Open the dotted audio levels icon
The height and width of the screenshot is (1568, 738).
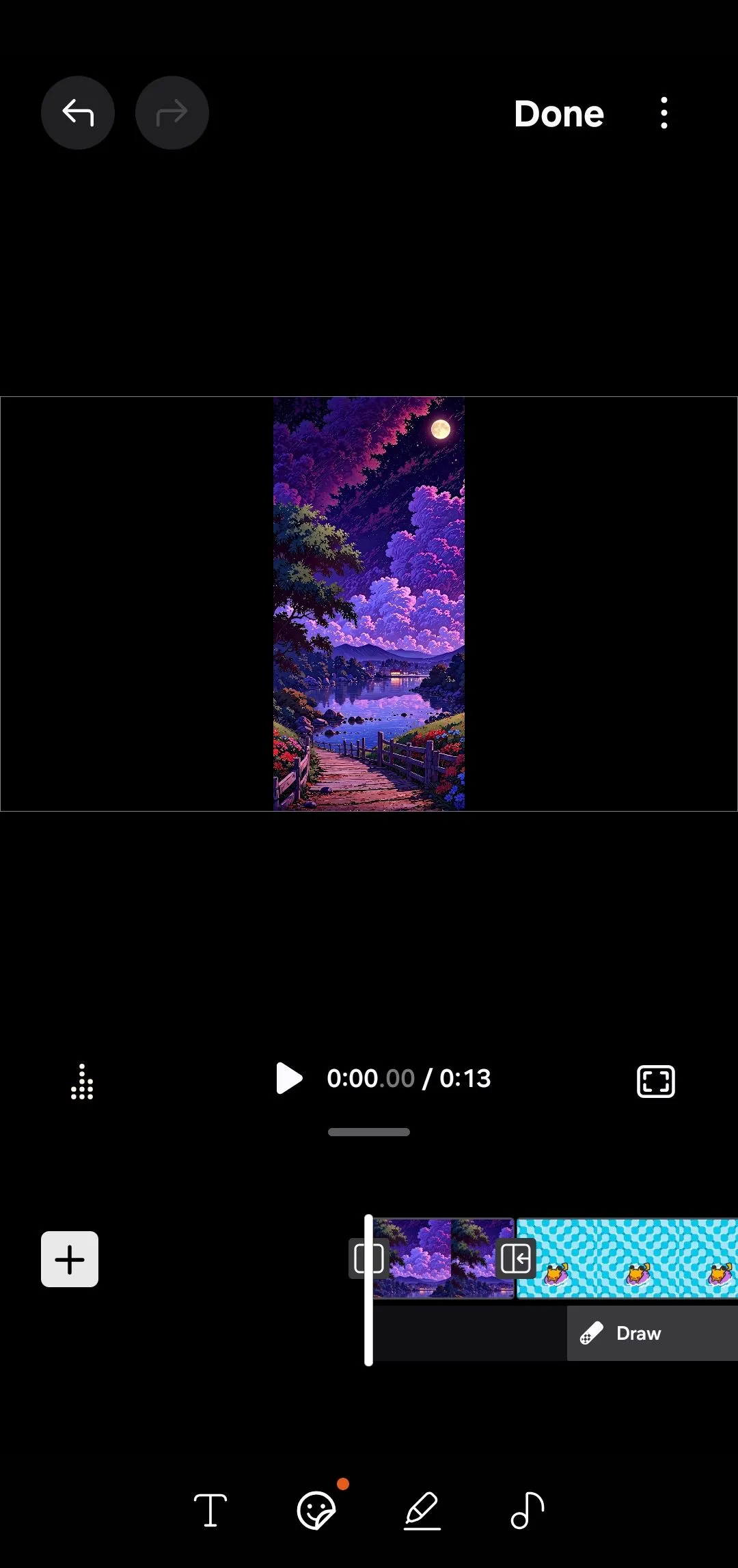82,1082
